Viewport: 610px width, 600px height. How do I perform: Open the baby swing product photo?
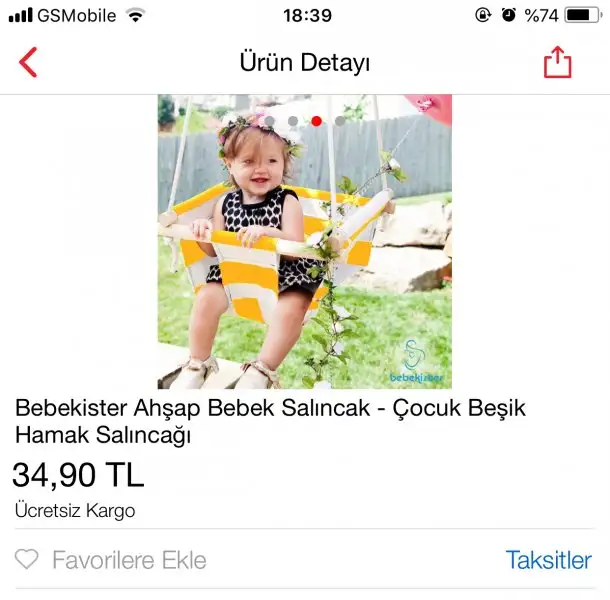pos(304,242)
